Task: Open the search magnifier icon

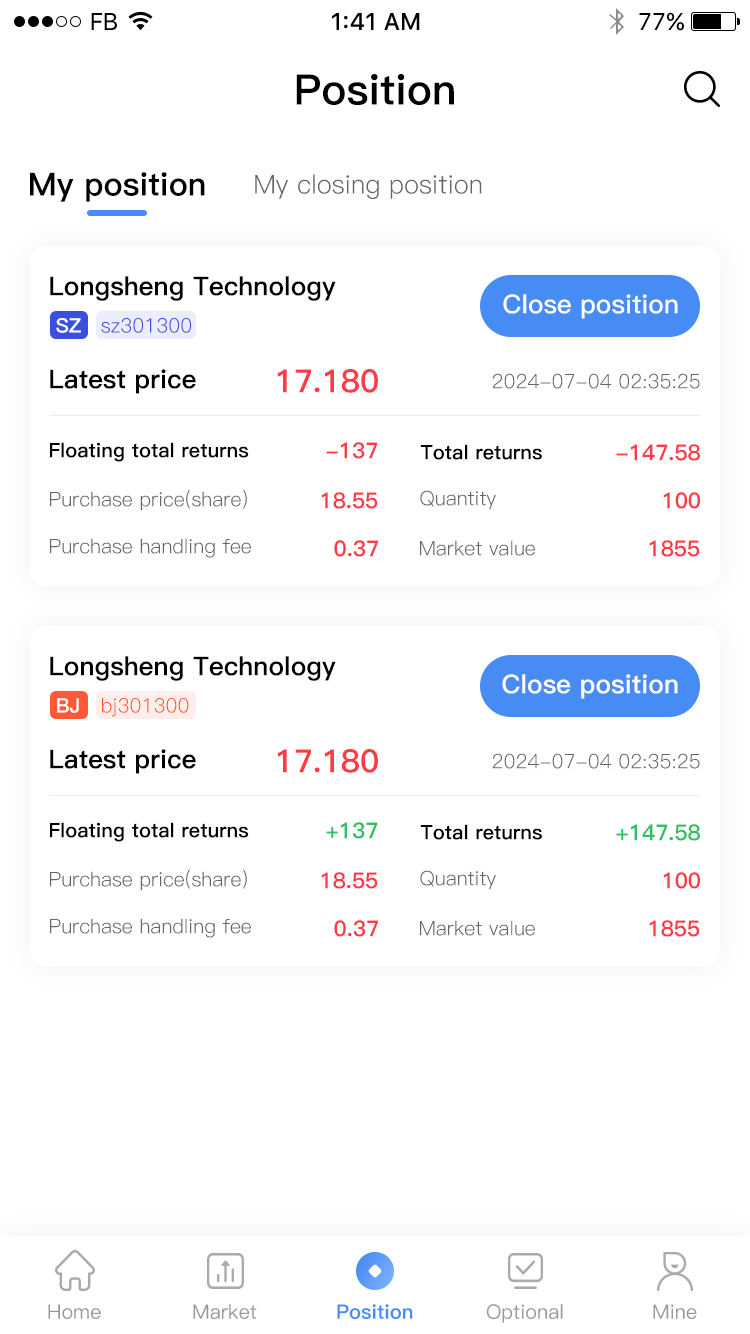Action: click(701, 90)
